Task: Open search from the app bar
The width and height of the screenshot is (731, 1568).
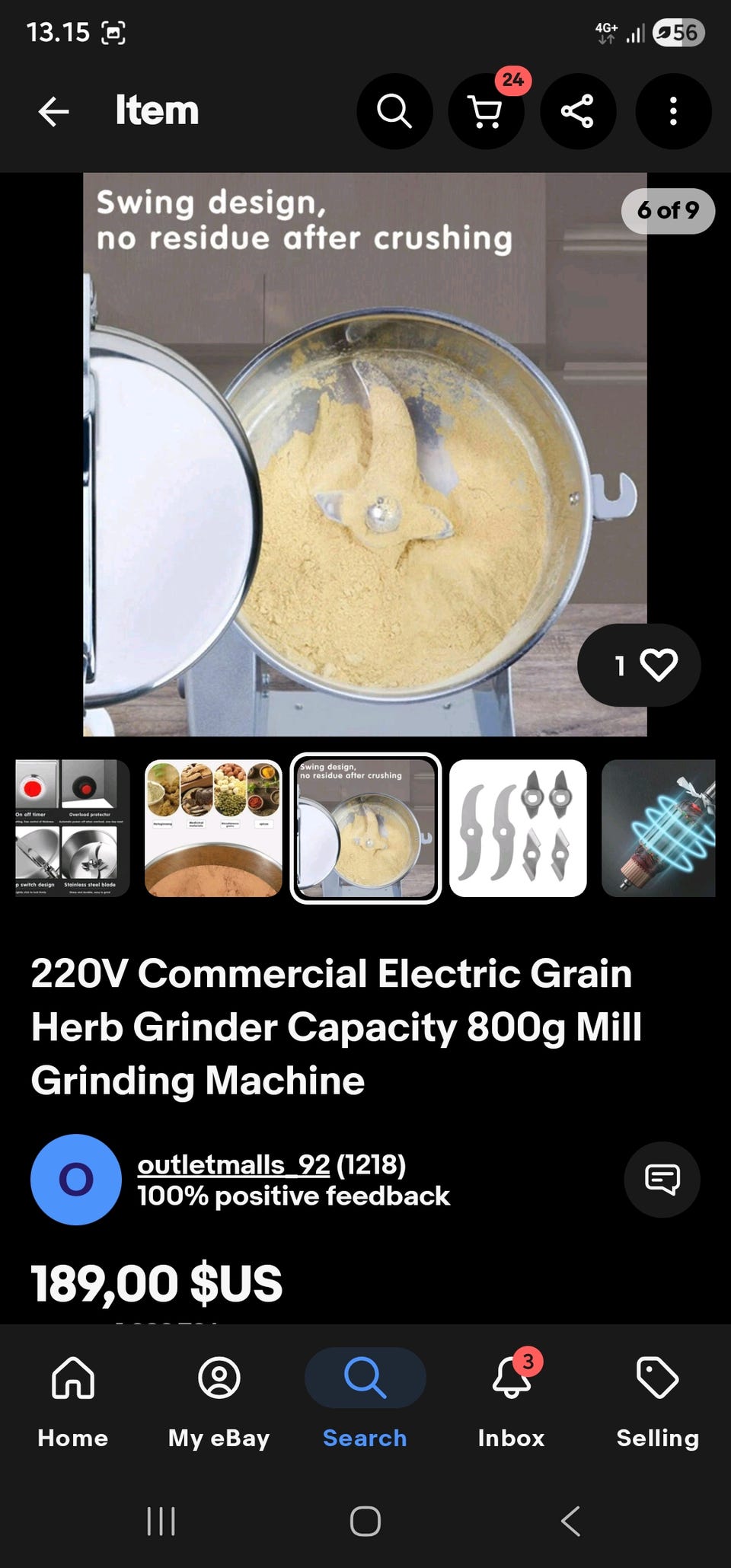Action: click(394, 111)
